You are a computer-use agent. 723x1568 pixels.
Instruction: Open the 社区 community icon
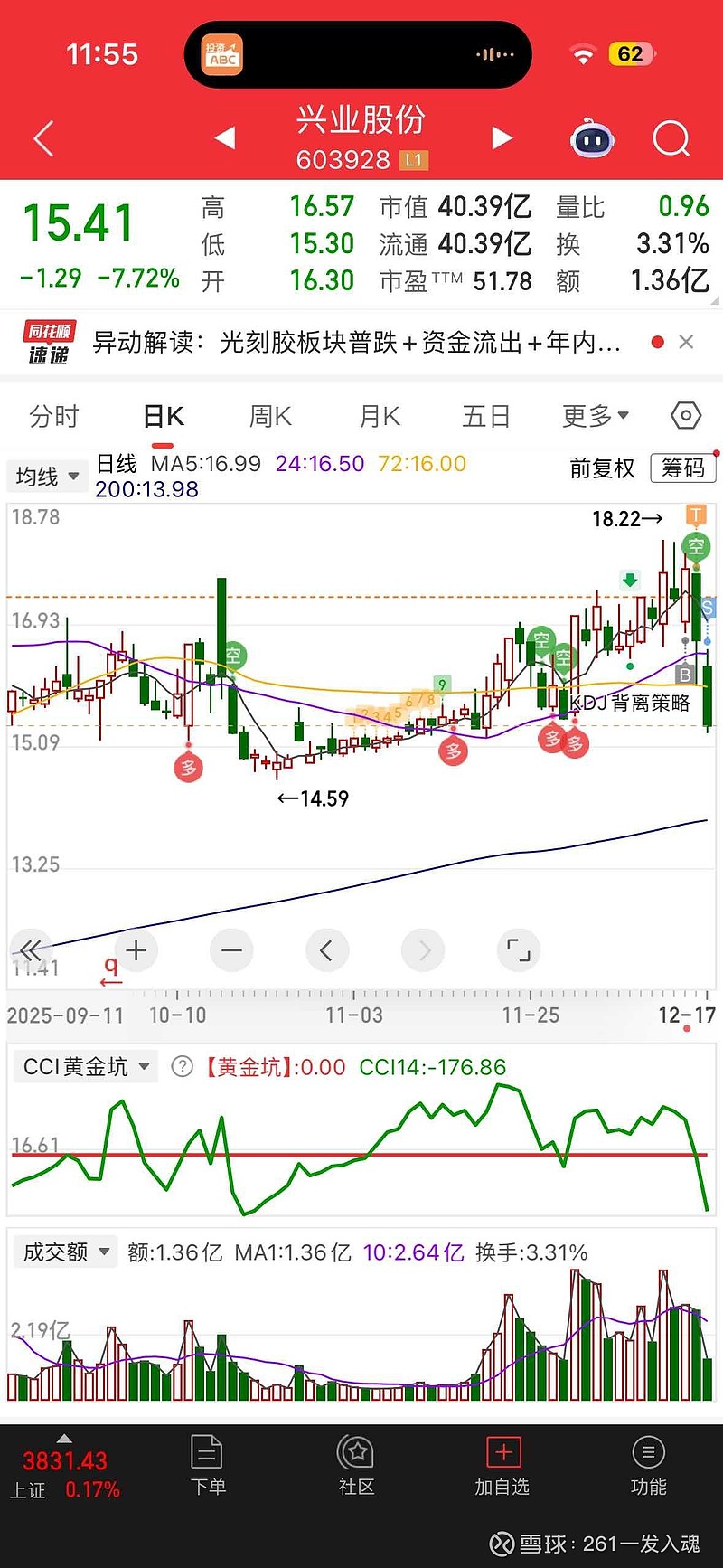tap(356, 1465)
